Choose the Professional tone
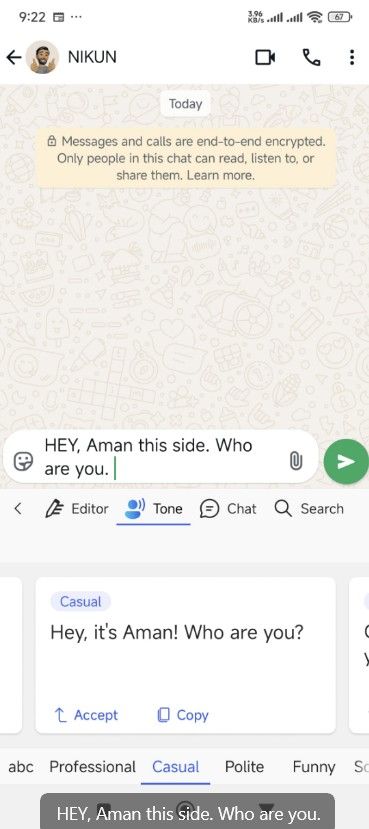The height and width of the screenshot is (829, 369). pos(93,767)
